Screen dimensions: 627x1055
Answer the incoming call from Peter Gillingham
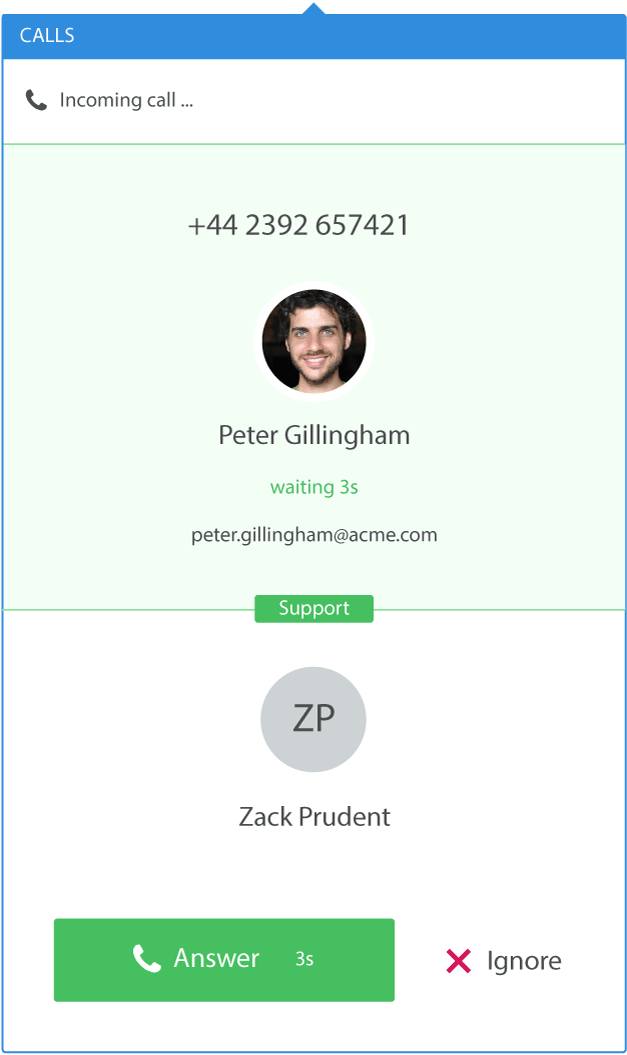(x=224, y=959)
